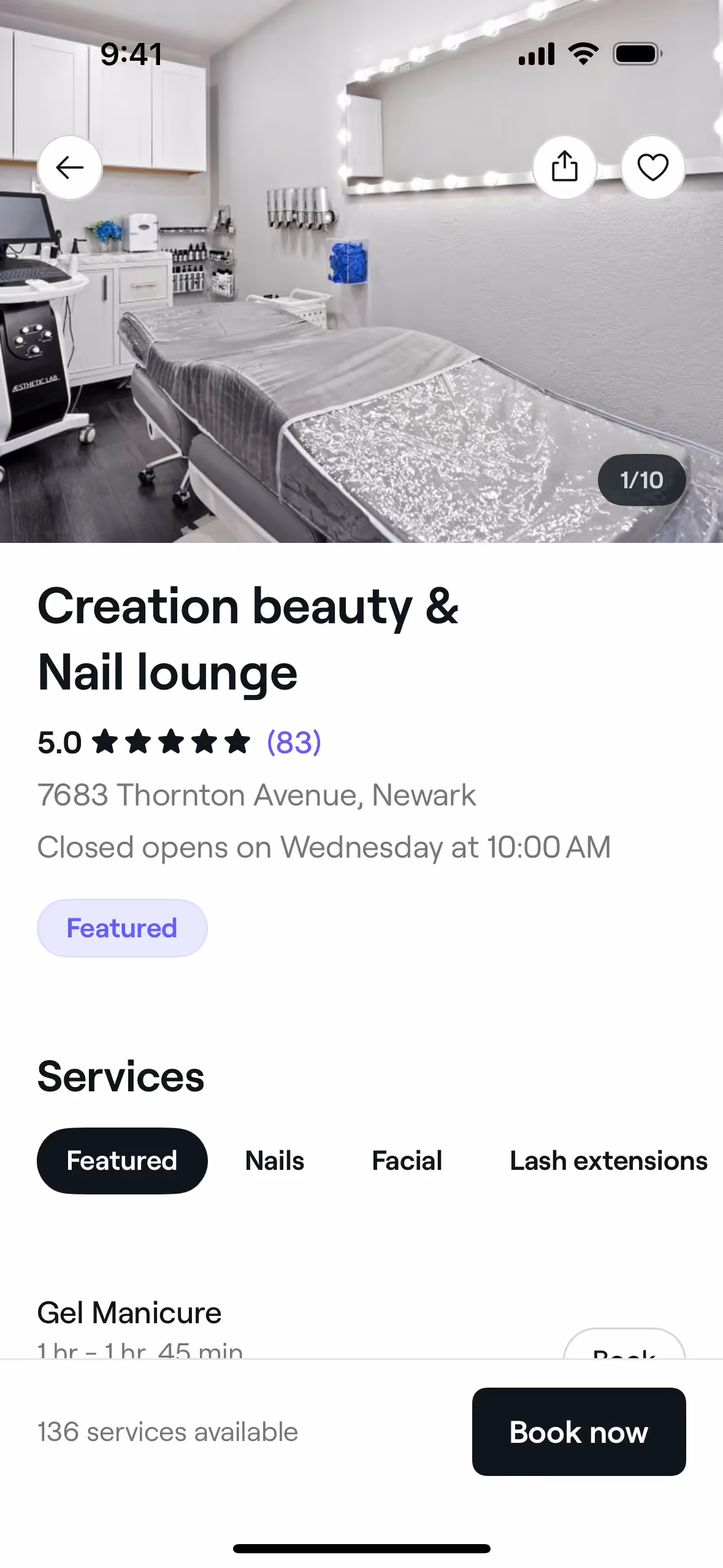Screen dimensions: 723x1568
Task: Share this salon listing
Action: pos(564,167)
